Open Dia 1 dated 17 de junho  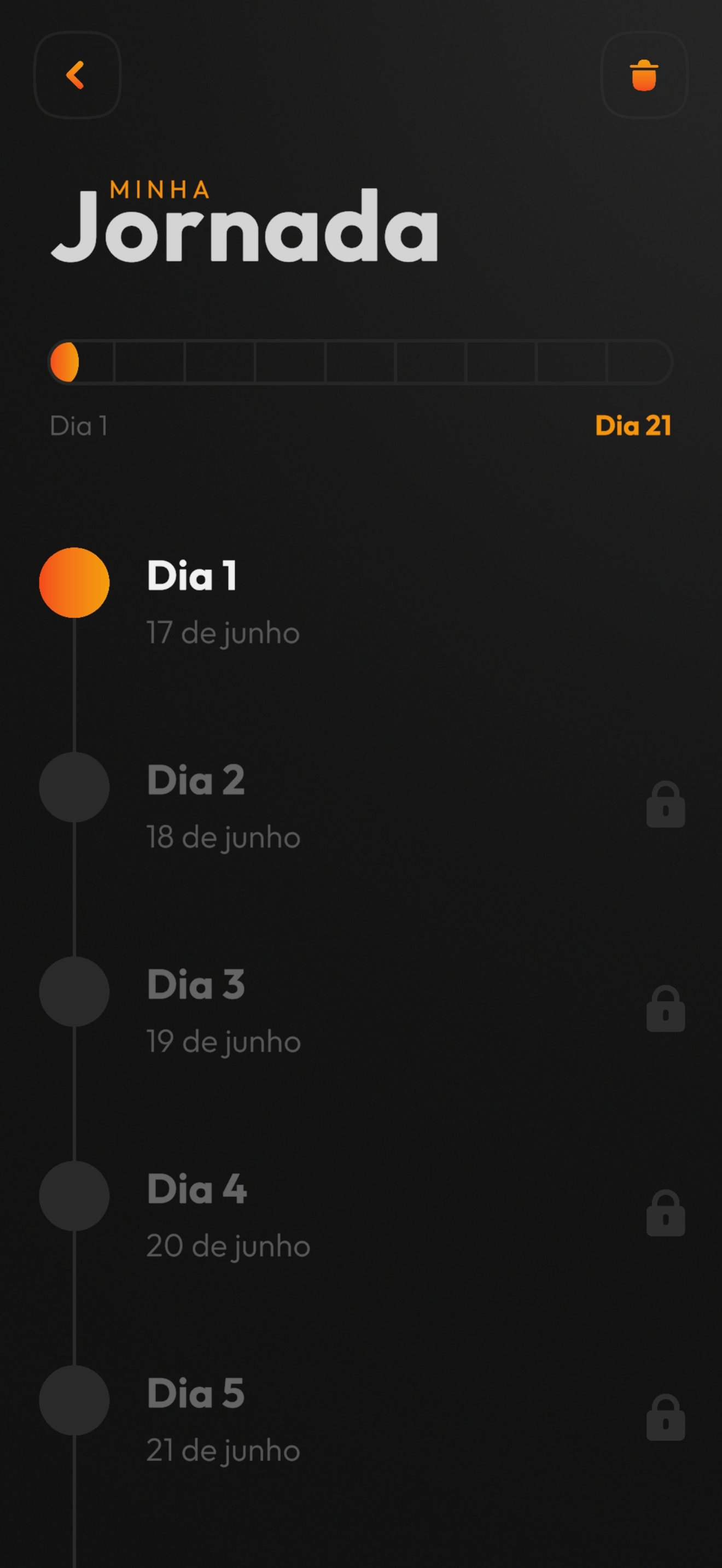[x=361, y=602]
